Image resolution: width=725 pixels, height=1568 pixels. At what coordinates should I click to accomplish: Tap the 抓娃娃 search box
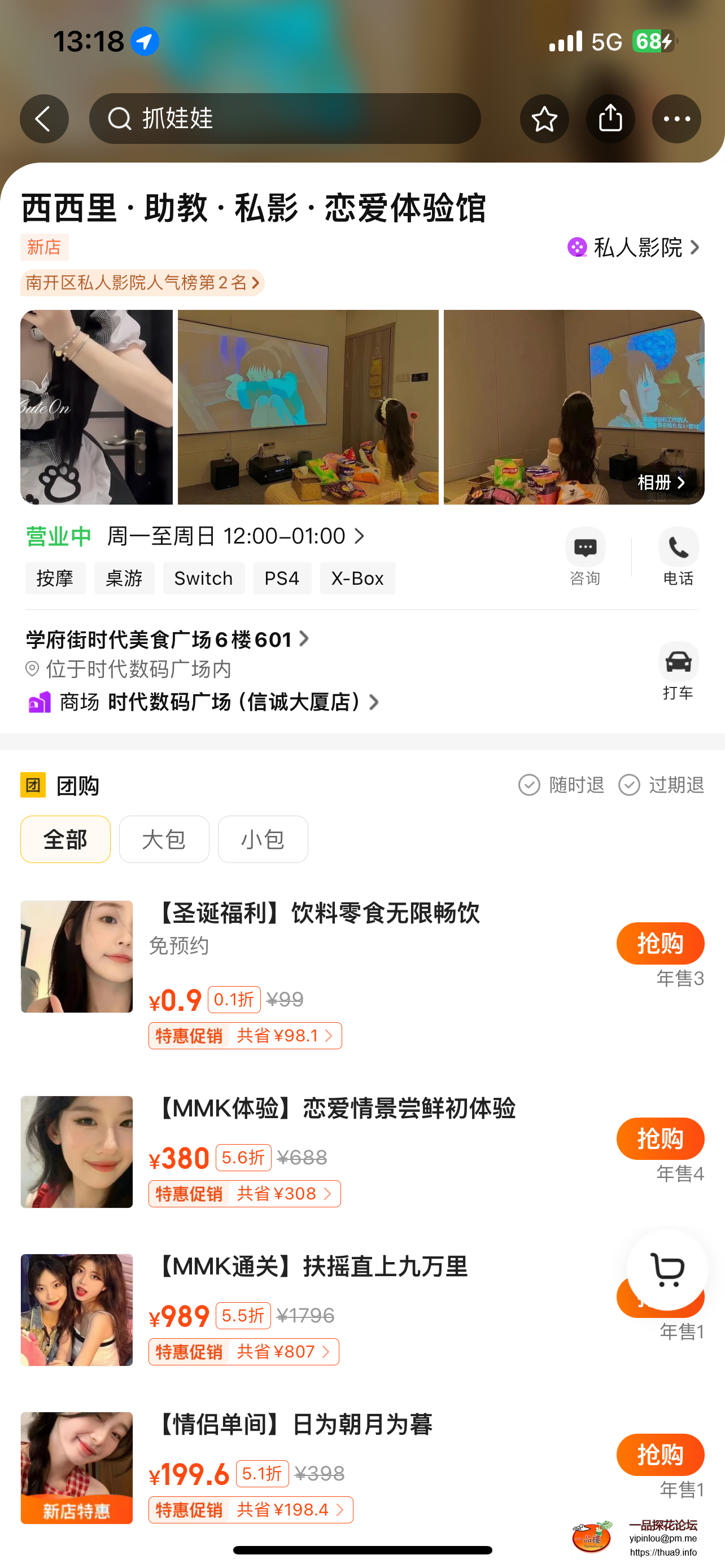(x=284, y=119)
